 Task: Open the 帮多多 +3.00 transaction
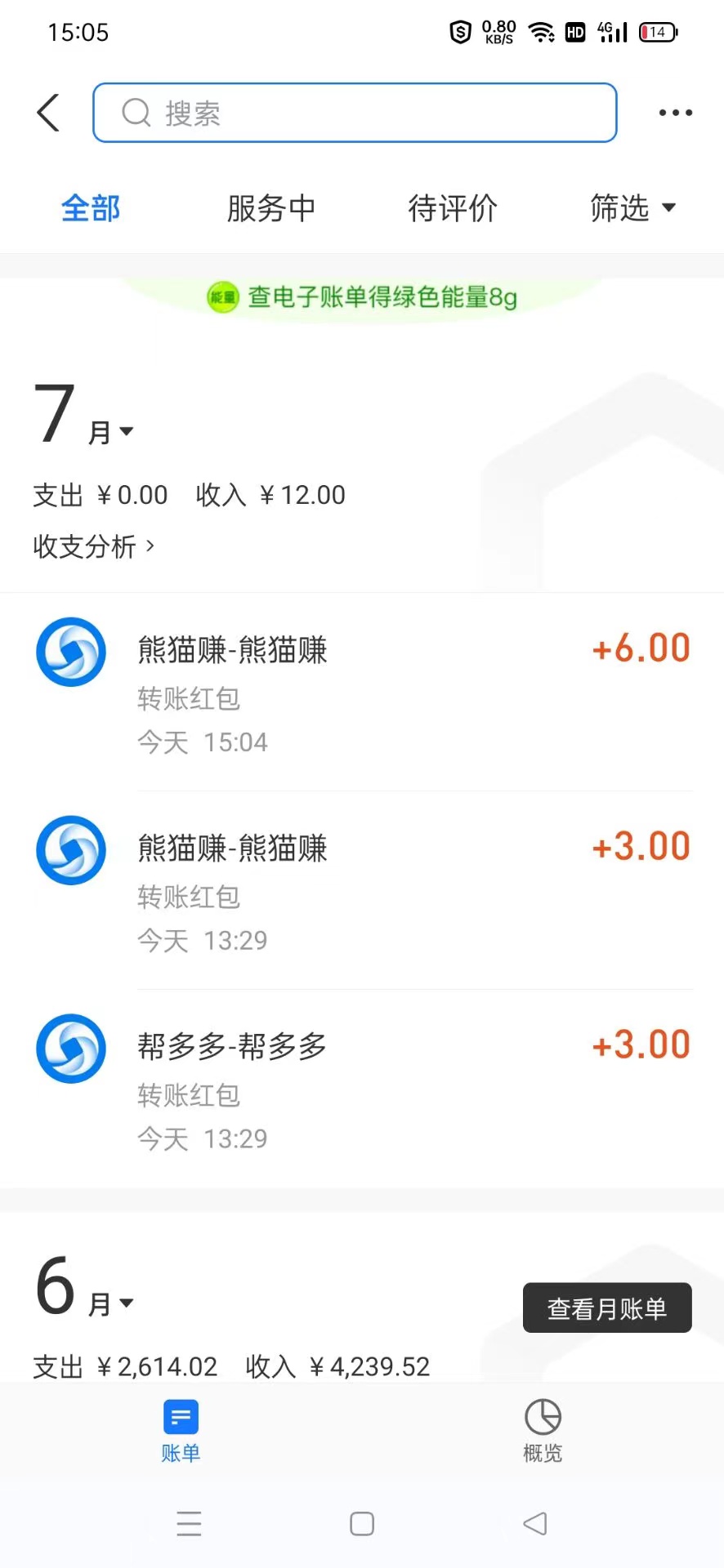tap(362, 1089)
